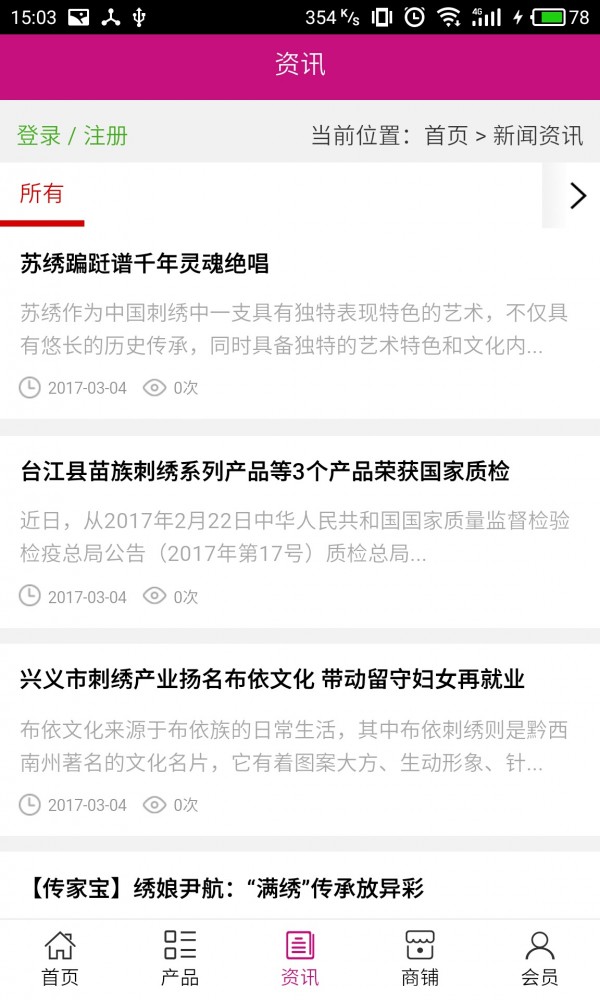Viewport: 600px width, 1000px height.
Task: Open the 商铺 tab
Action: point(420,958)
